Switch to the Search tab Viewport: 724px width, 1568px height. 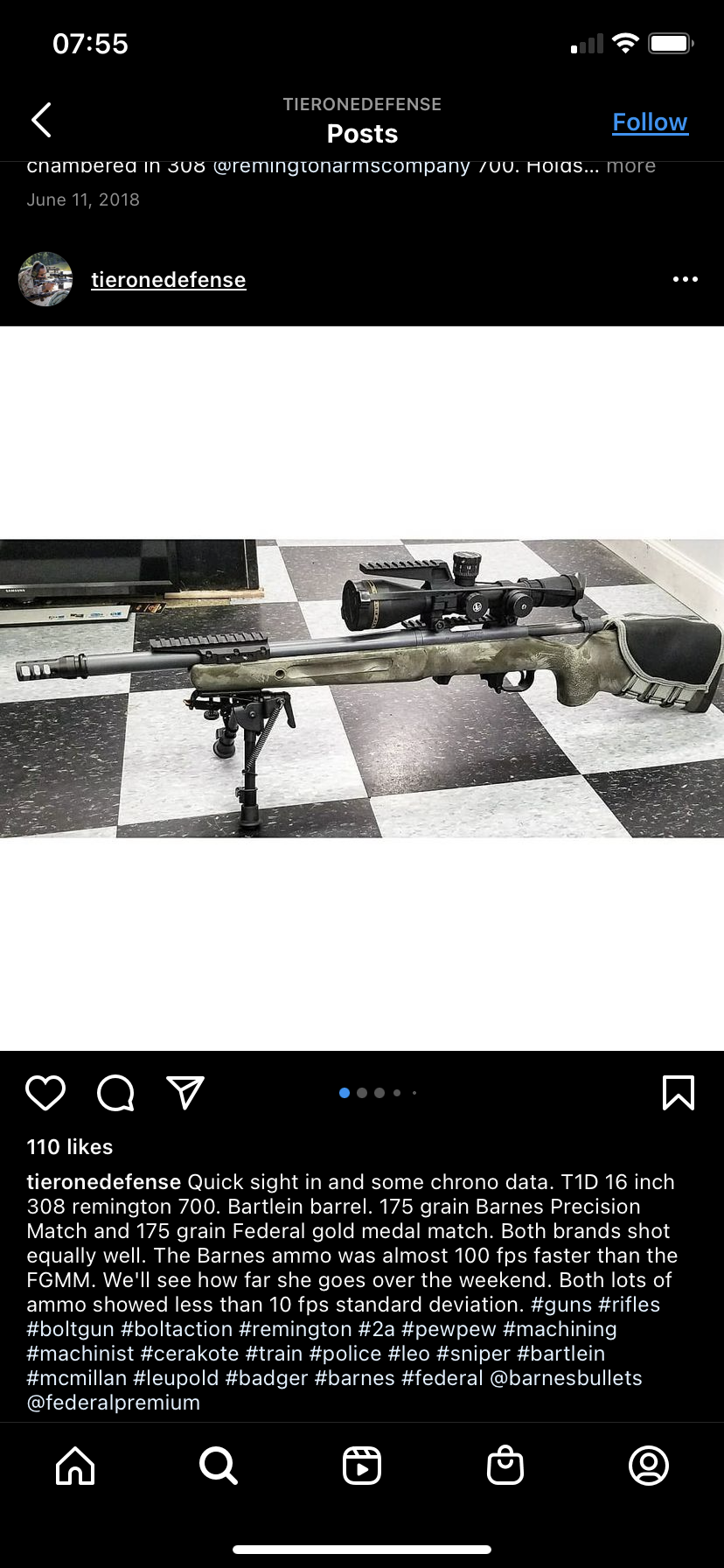pyautogui.click(x=218, y=1466)
